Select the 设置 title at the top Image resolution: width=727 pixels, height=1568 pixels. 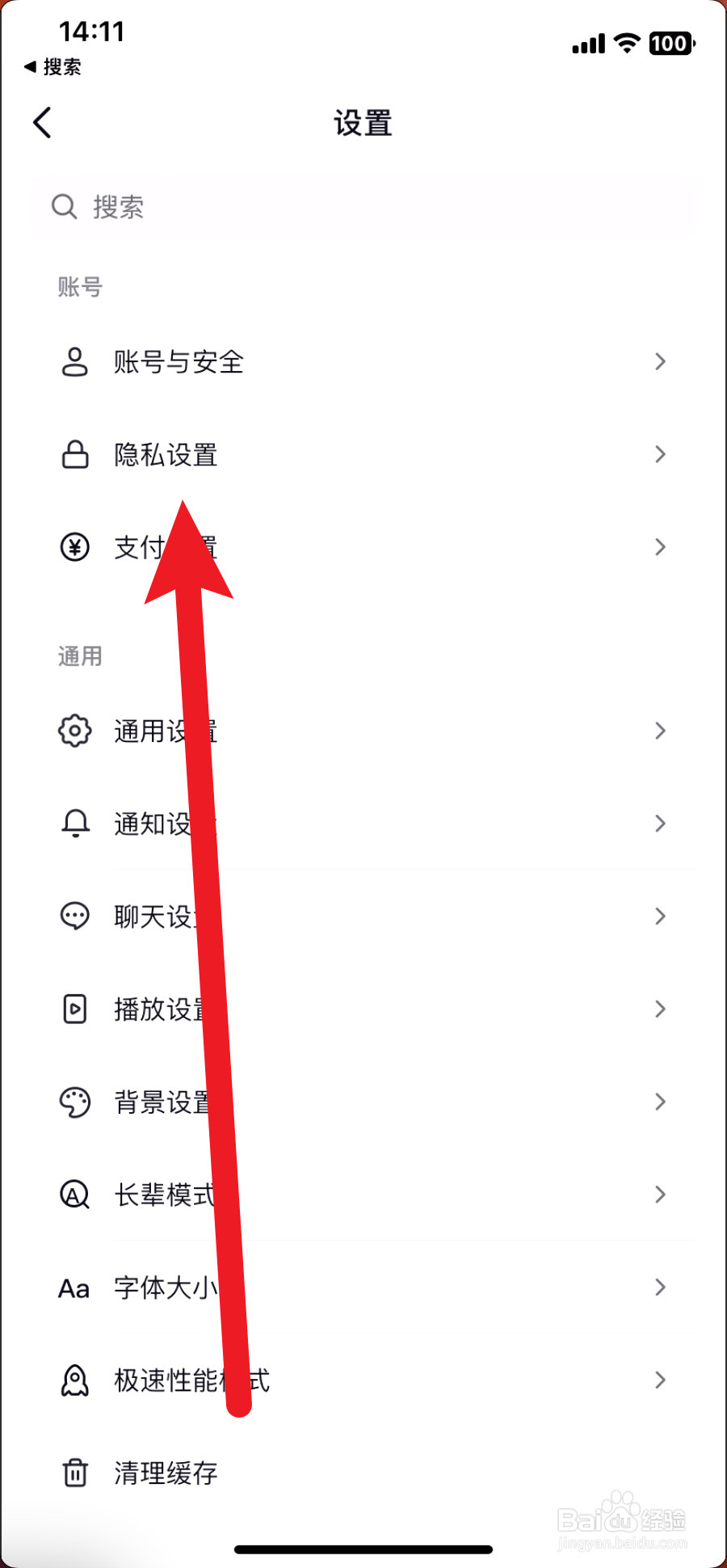(363, 122)
